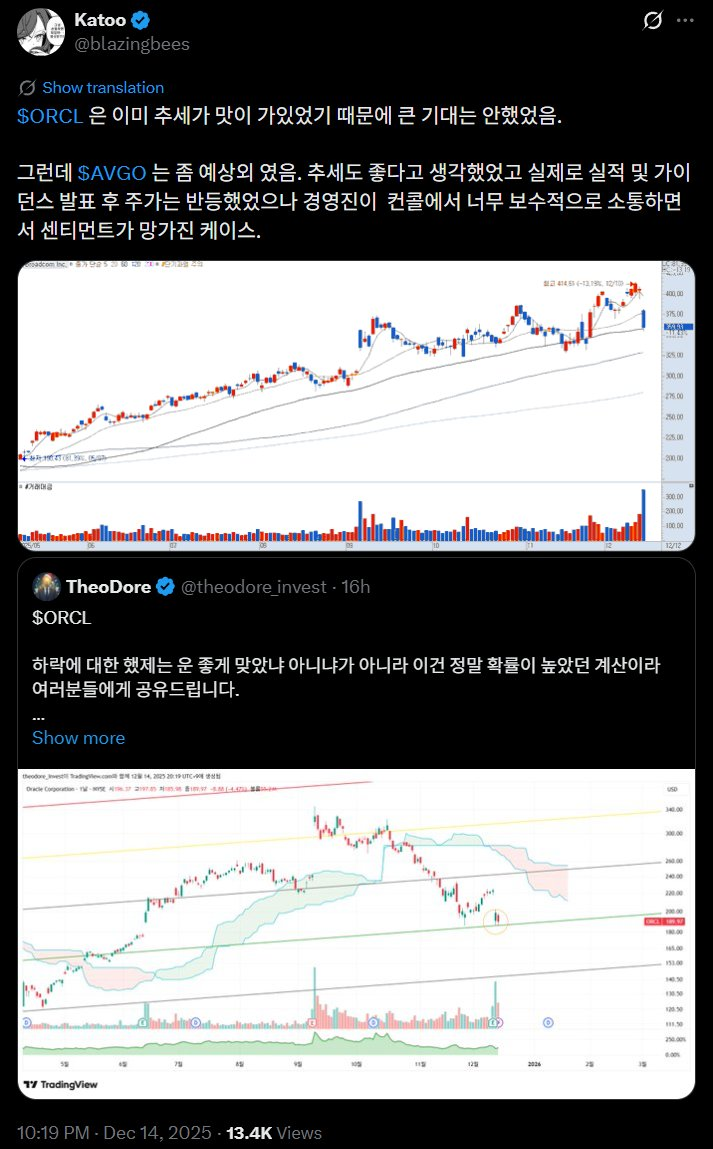The width and height of the screenshot is (713, 1149).
Task: Open the $AVGO cashtag link
Action: pos(112,173)
